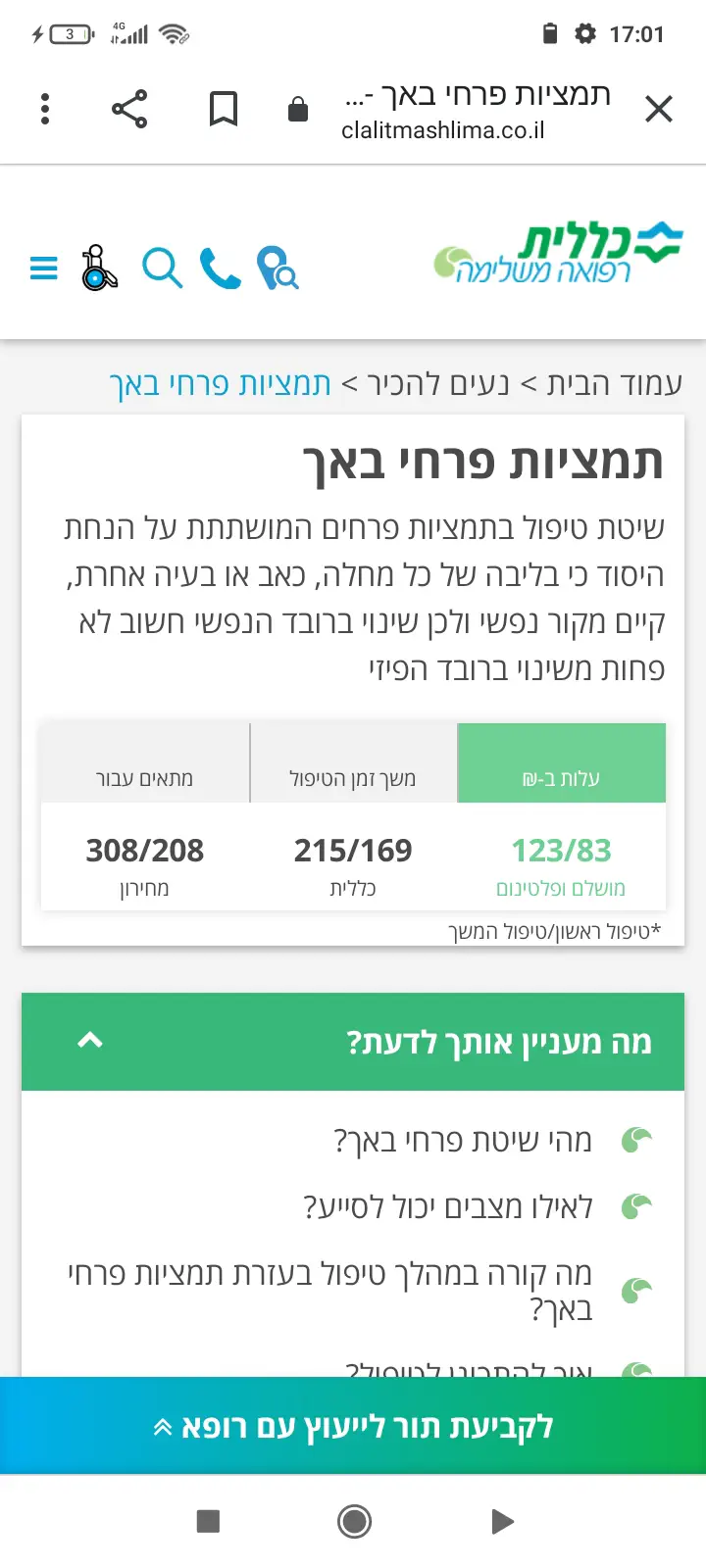Open the site search magnifier

[x=162, y=268]
